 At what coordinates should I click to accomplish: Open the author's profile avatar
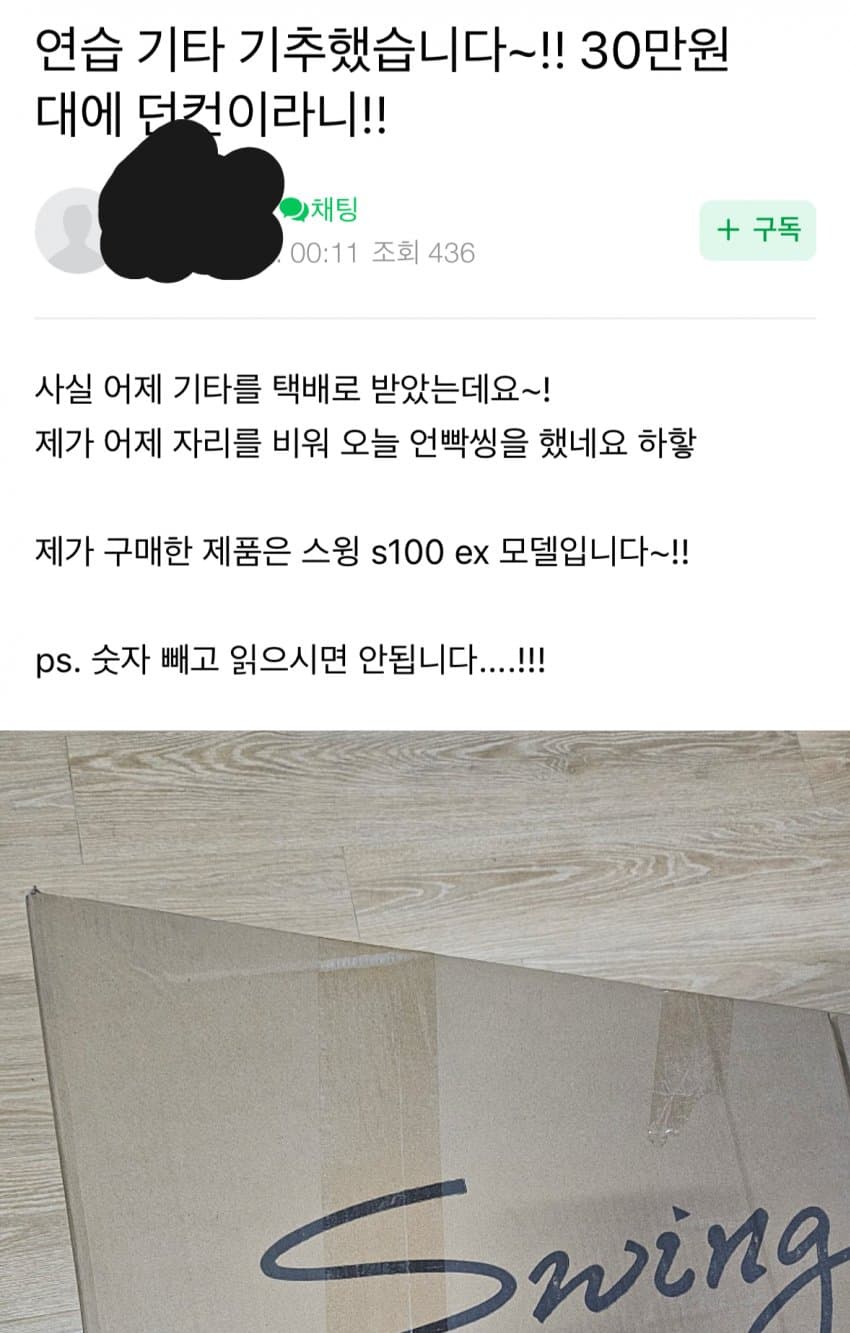[x=68, y=230]
